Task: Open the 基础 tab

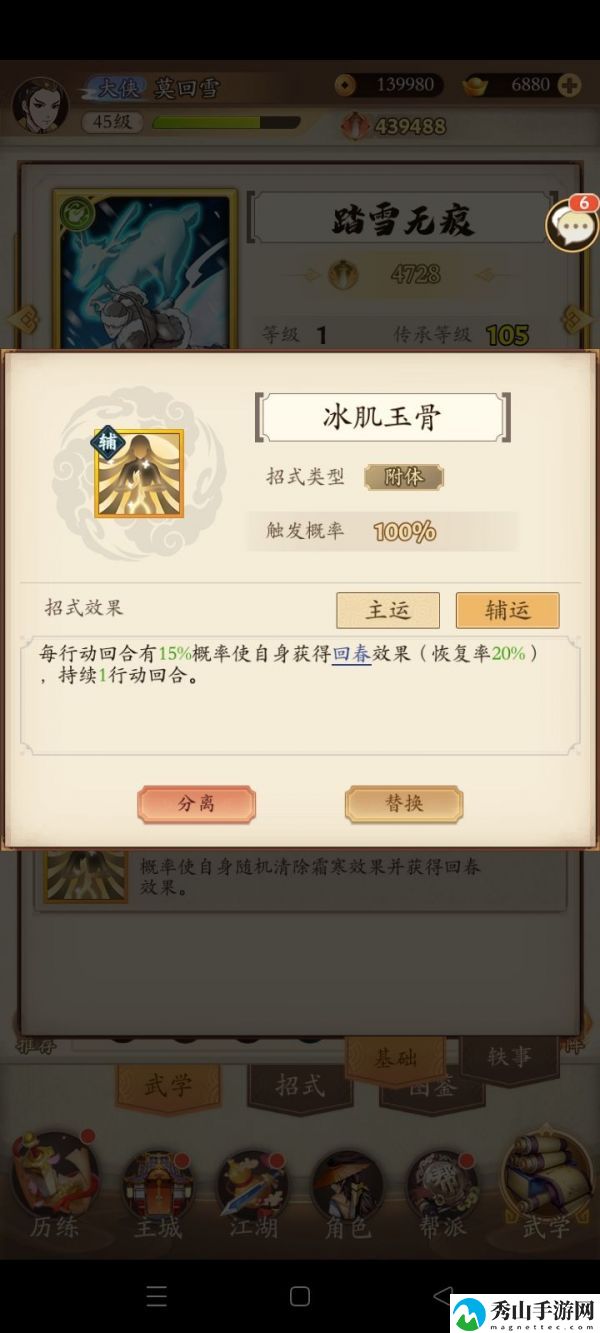Action: tap(395, 1058)
